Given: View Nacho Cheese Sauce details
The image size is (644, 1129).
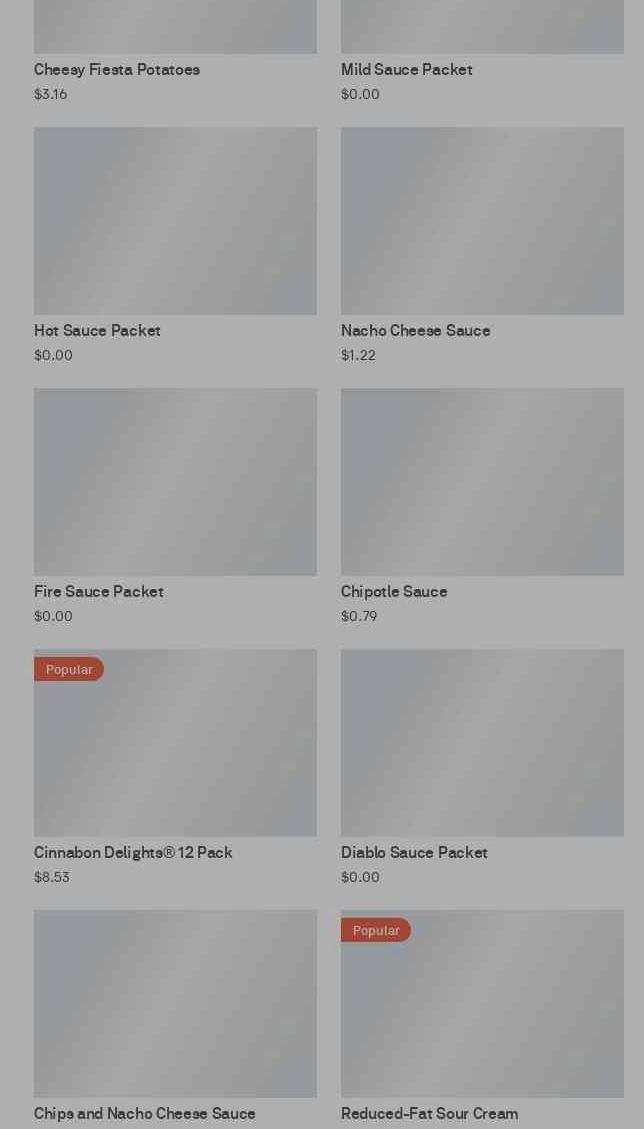Looking at the screenshot, I should pos(482,246).
